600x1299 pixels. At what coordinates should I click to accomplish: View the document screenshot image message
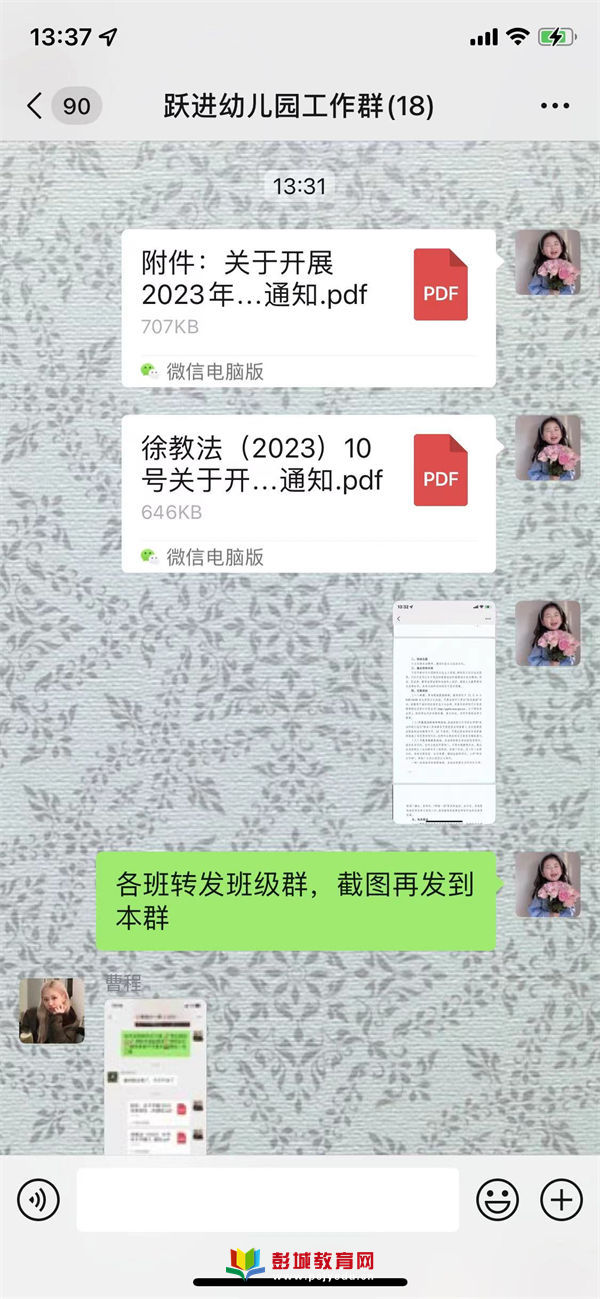tap(444, 712)
